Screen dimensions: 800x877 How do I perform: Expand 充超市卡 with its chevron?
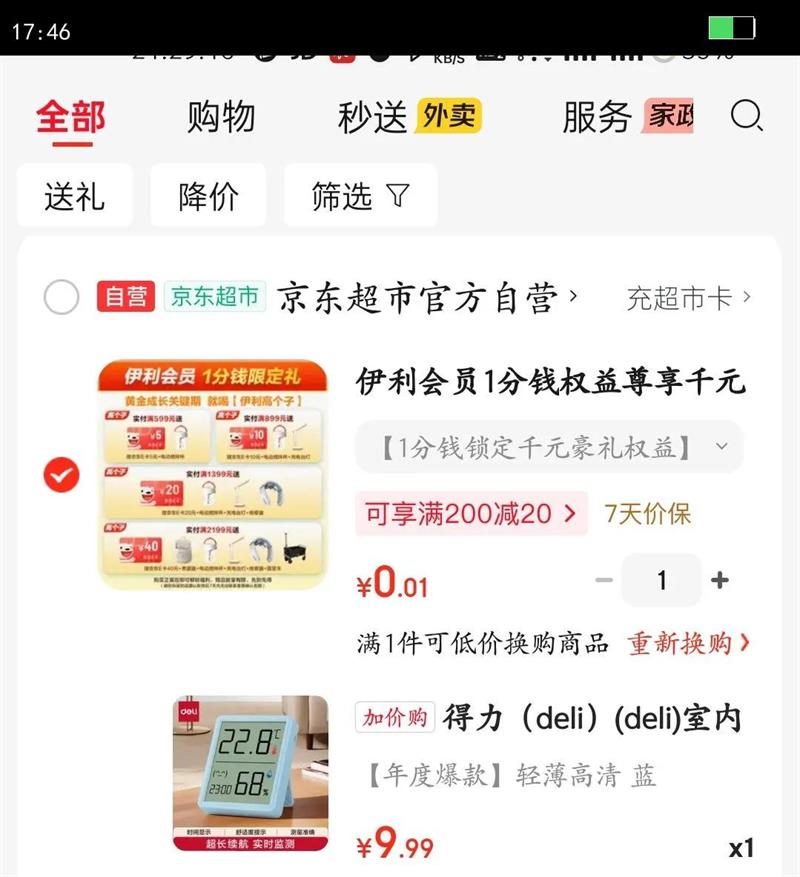[695, 297]
